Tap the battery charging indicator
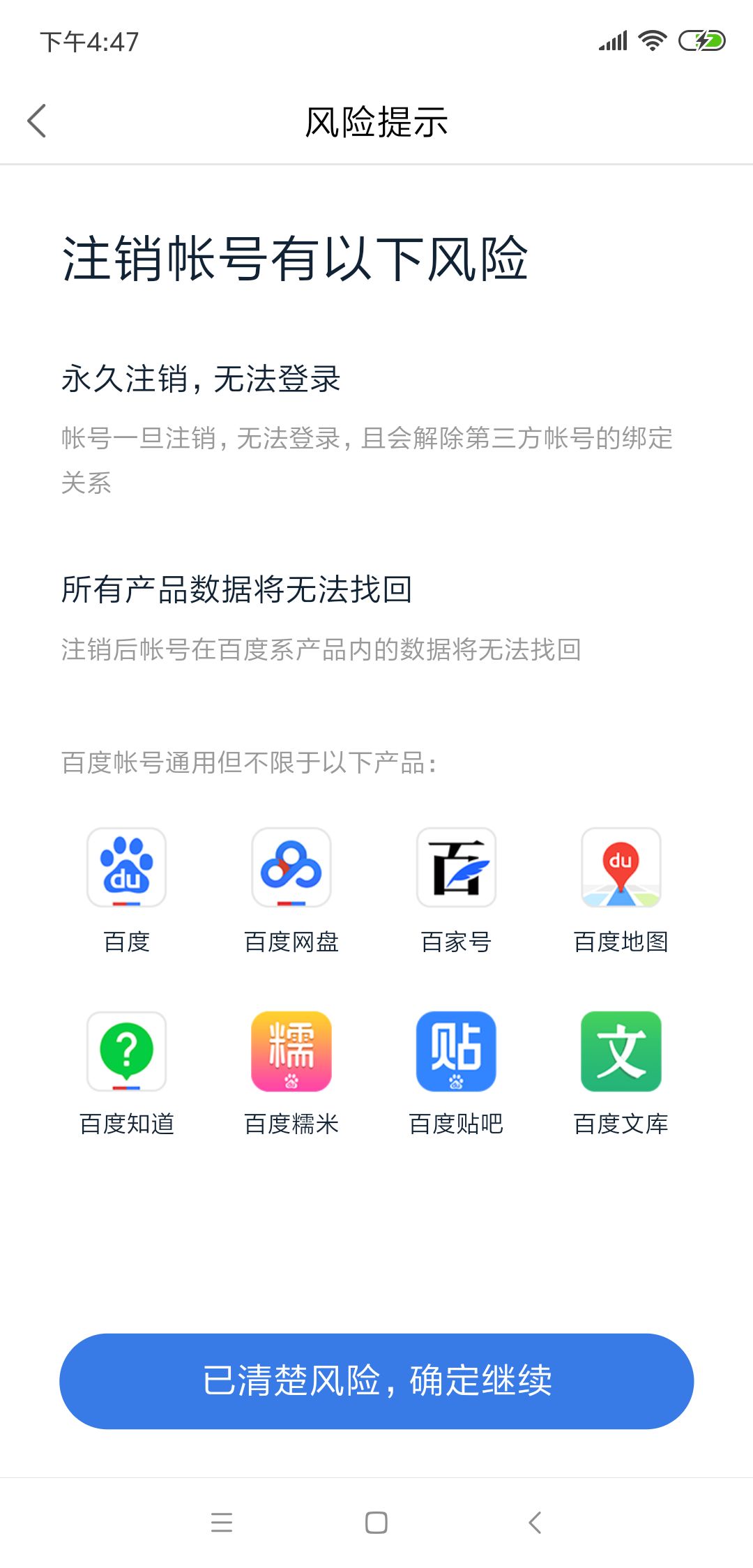 (701, 42)
